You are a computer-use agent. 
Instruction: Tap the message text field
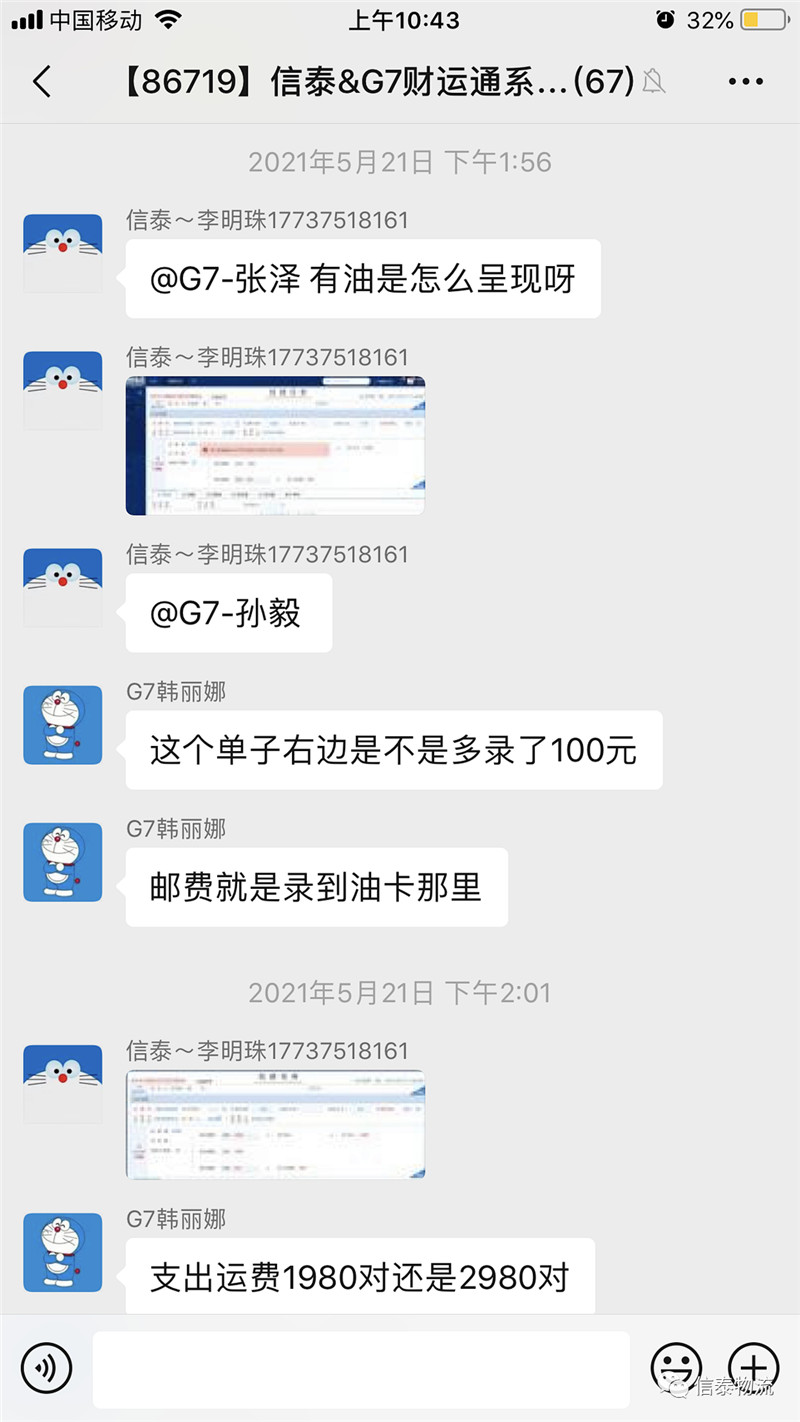361,1368
